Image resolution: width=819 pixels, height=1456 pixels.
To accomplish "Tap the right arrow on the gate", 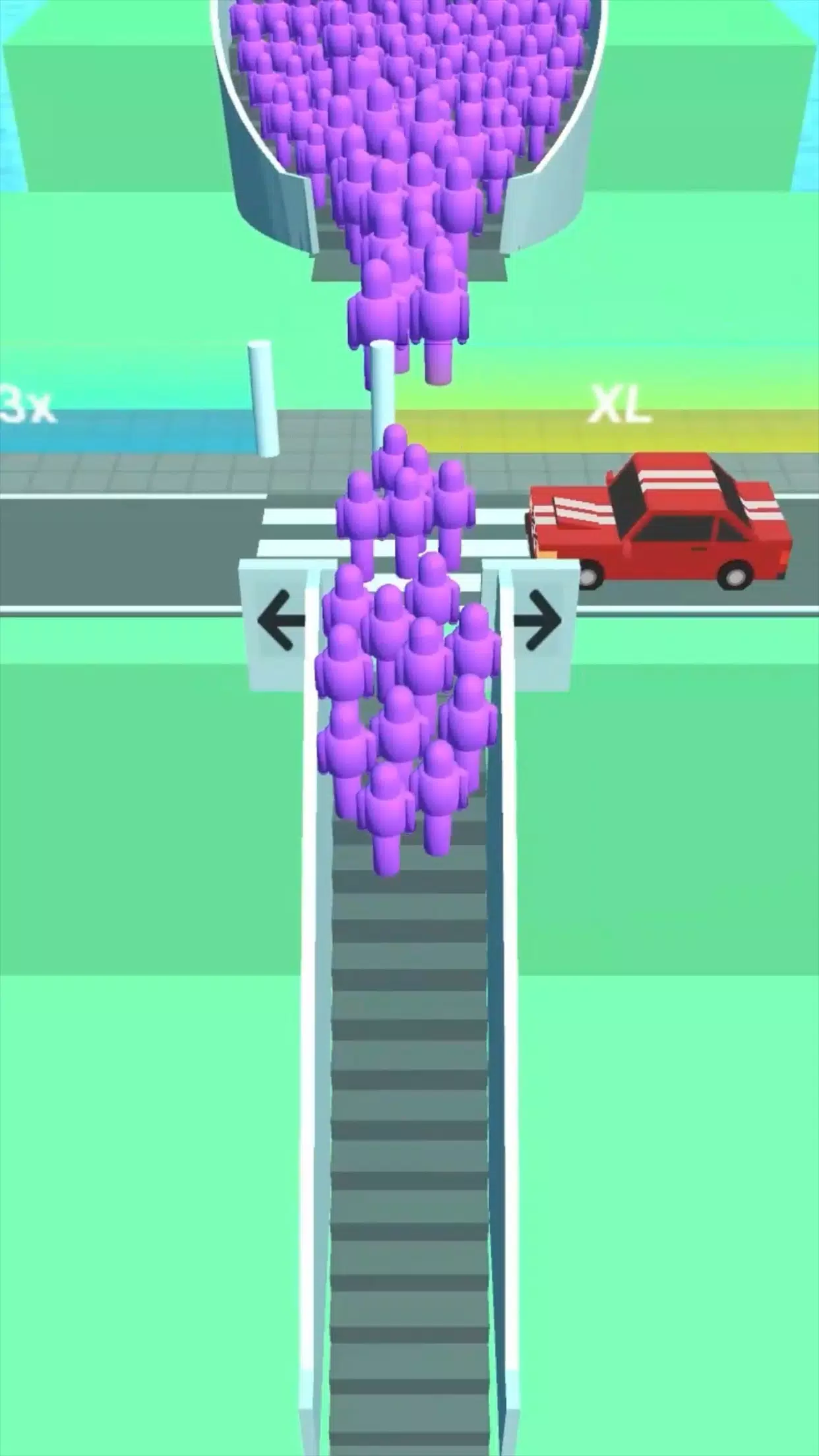I will (537, 620).
